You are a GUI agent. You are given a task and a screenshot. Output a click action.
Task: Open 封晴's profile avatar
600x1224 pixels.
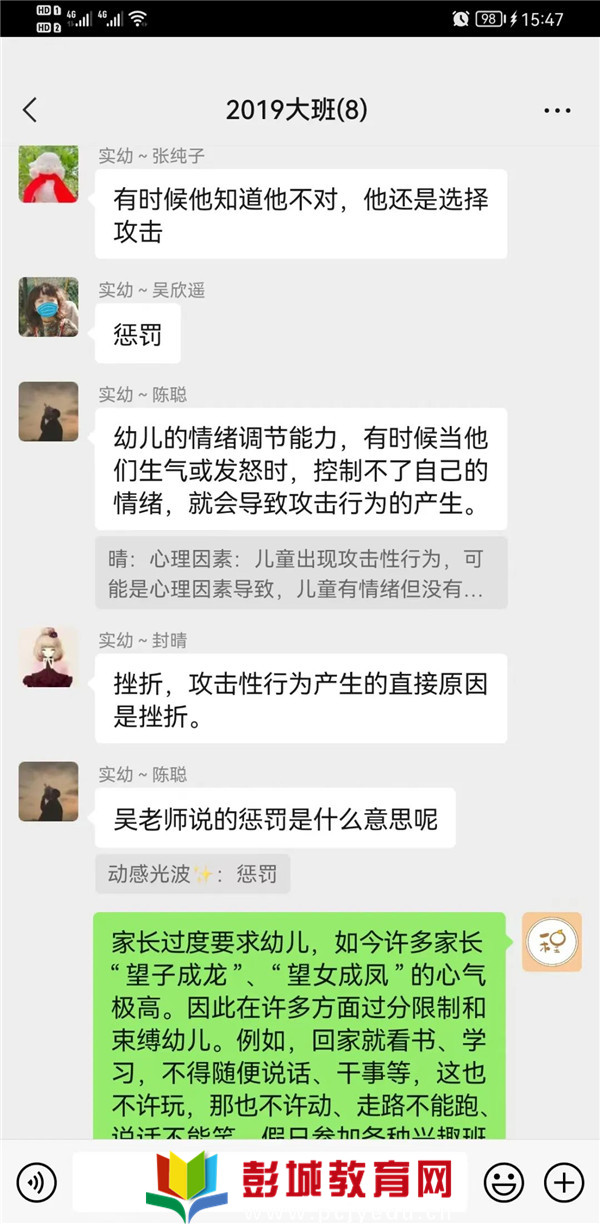[48, 658]
